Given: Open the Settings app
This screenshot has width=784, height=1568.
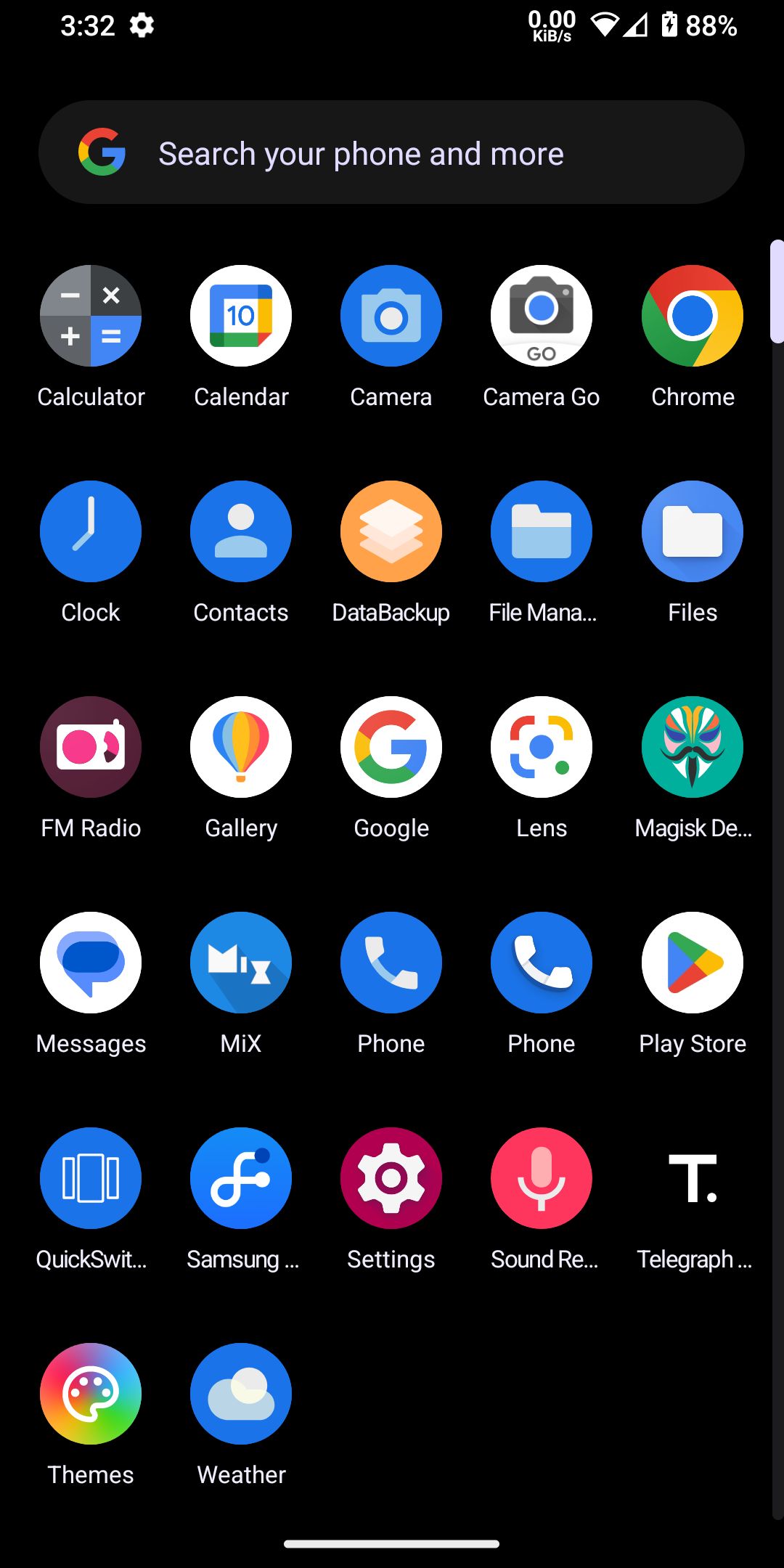Looking at the screenshot, I should pos(391,1178).
